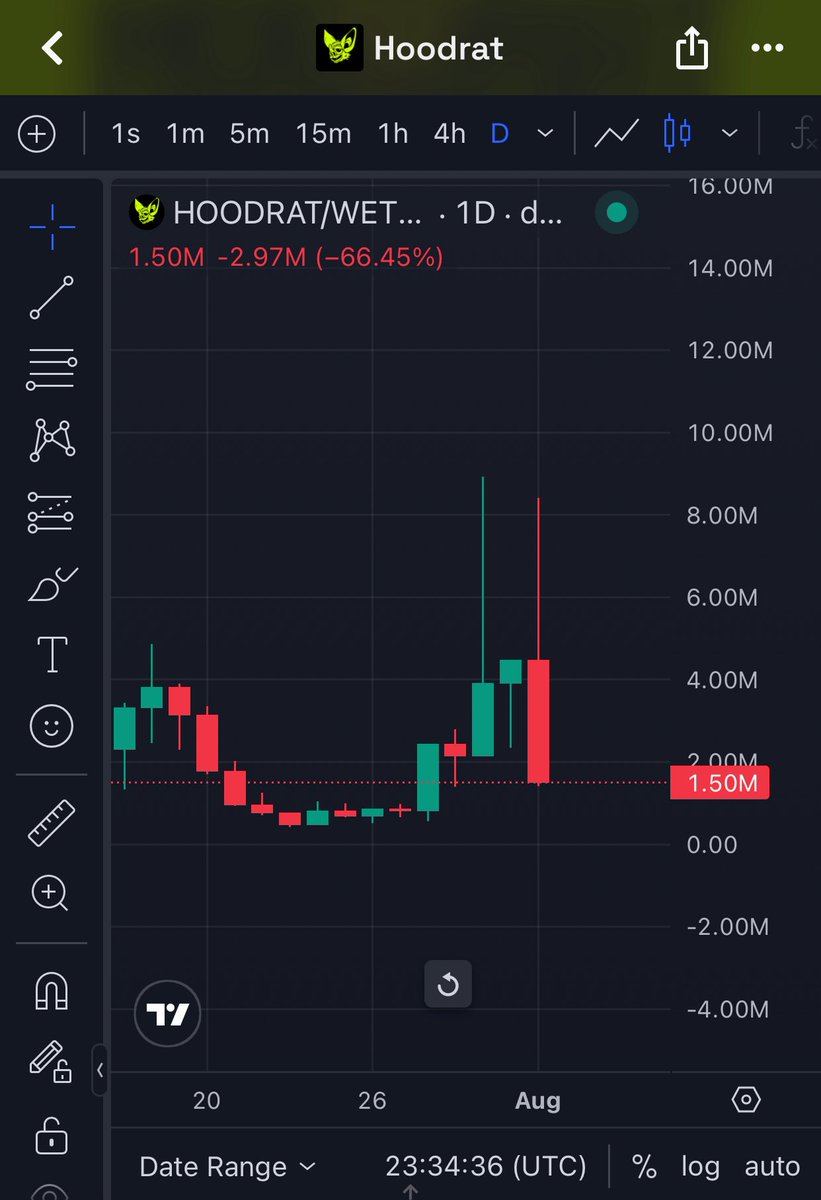821x1200 pixels.
Task: Expand the Date Range dropdown
Action: [x=227, y=1167]
